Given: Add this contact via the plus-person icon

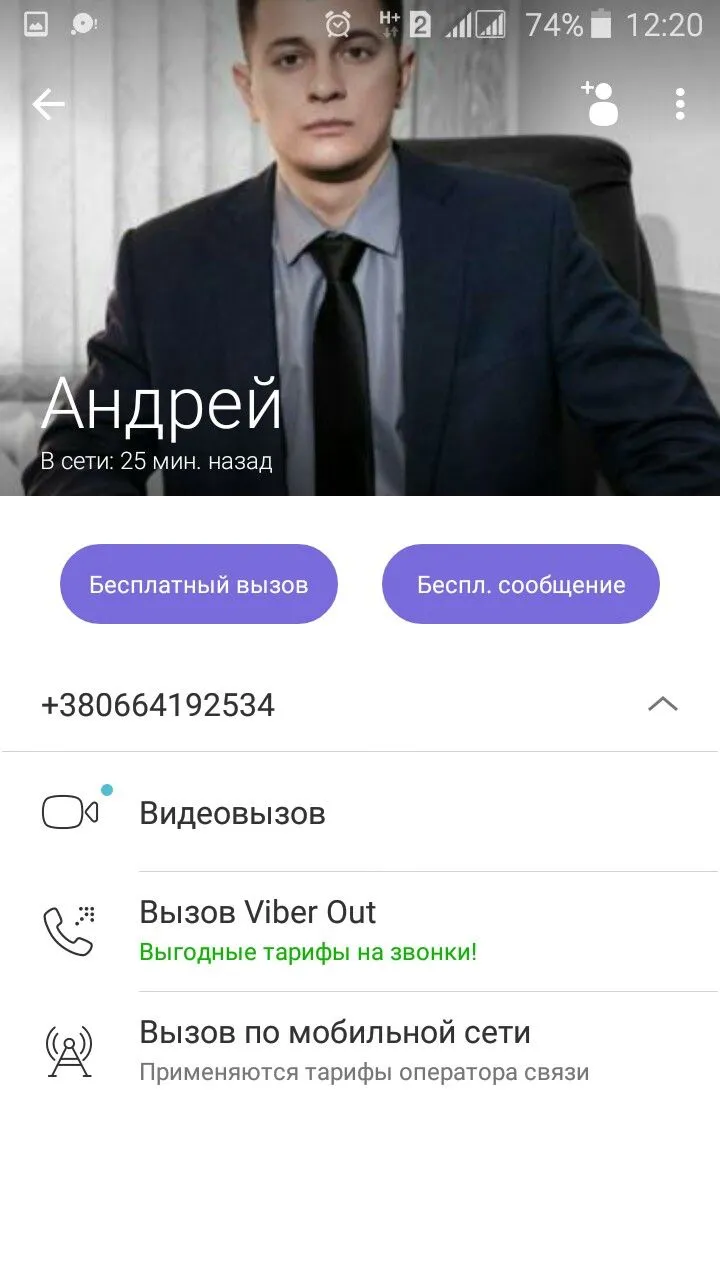Looking at the screenshot, I should [x=600, y=103].
